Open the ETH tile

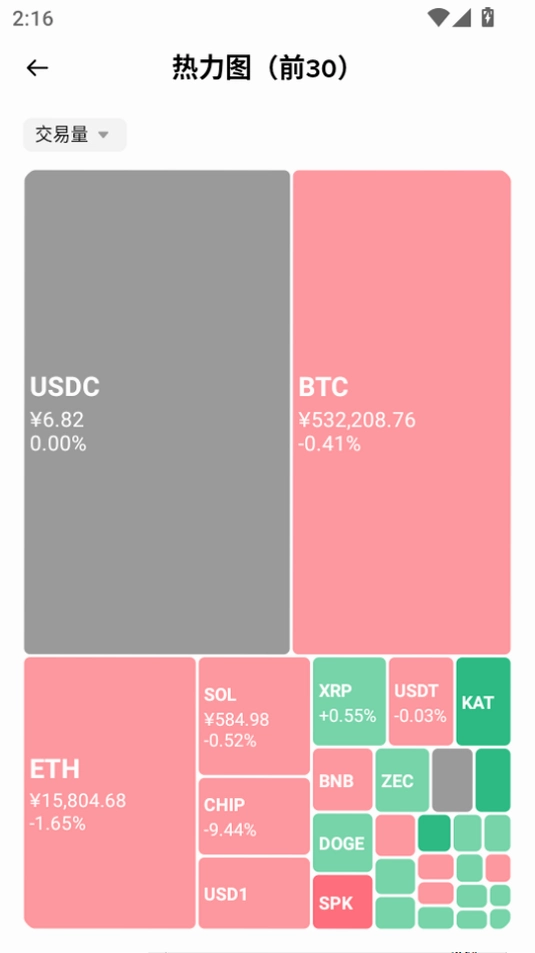coord(110,793)
